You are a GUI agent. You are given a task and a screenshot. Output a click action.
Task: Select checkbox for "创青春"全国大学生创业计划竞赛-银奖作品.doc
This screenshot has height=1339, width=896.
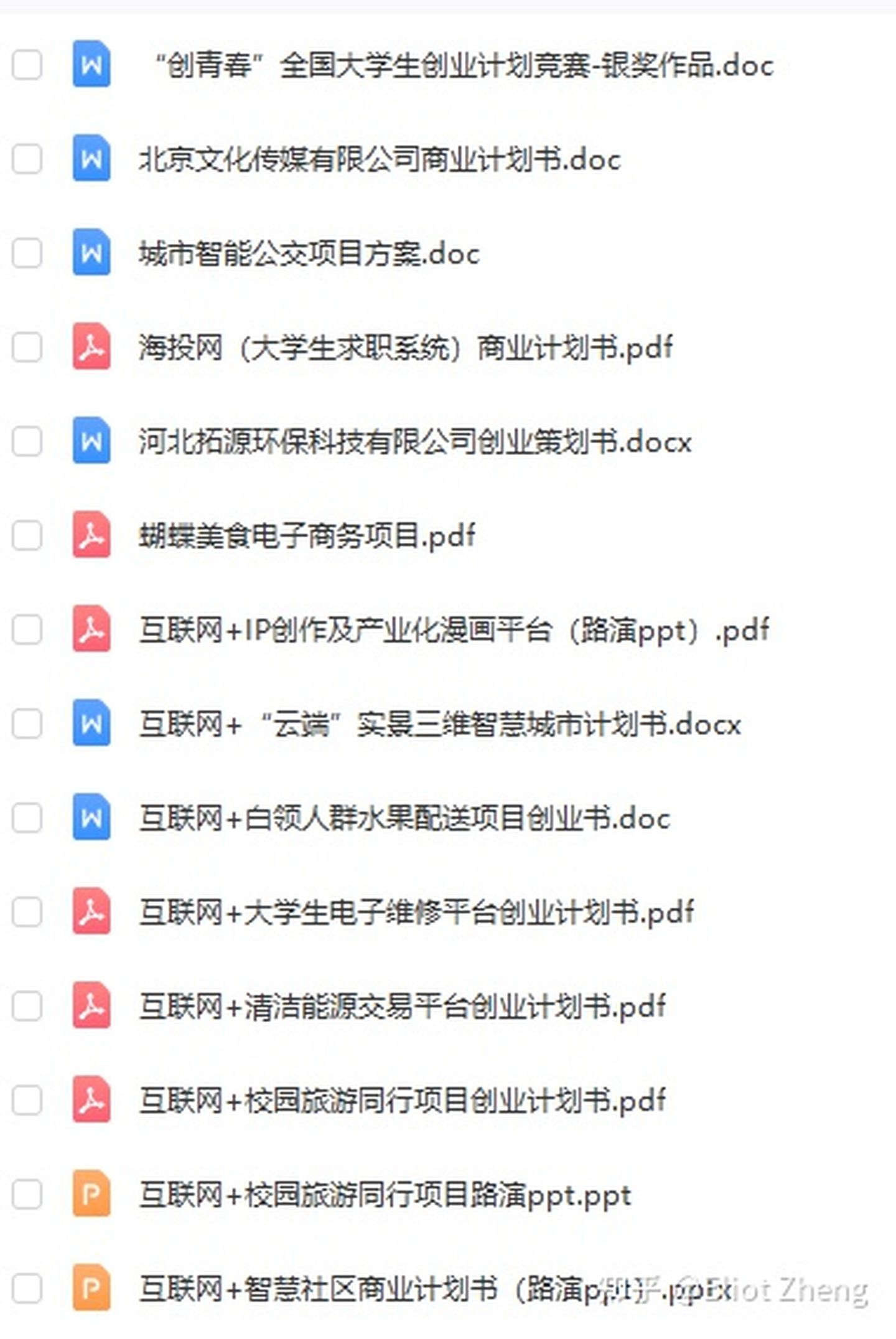(27, 65)
